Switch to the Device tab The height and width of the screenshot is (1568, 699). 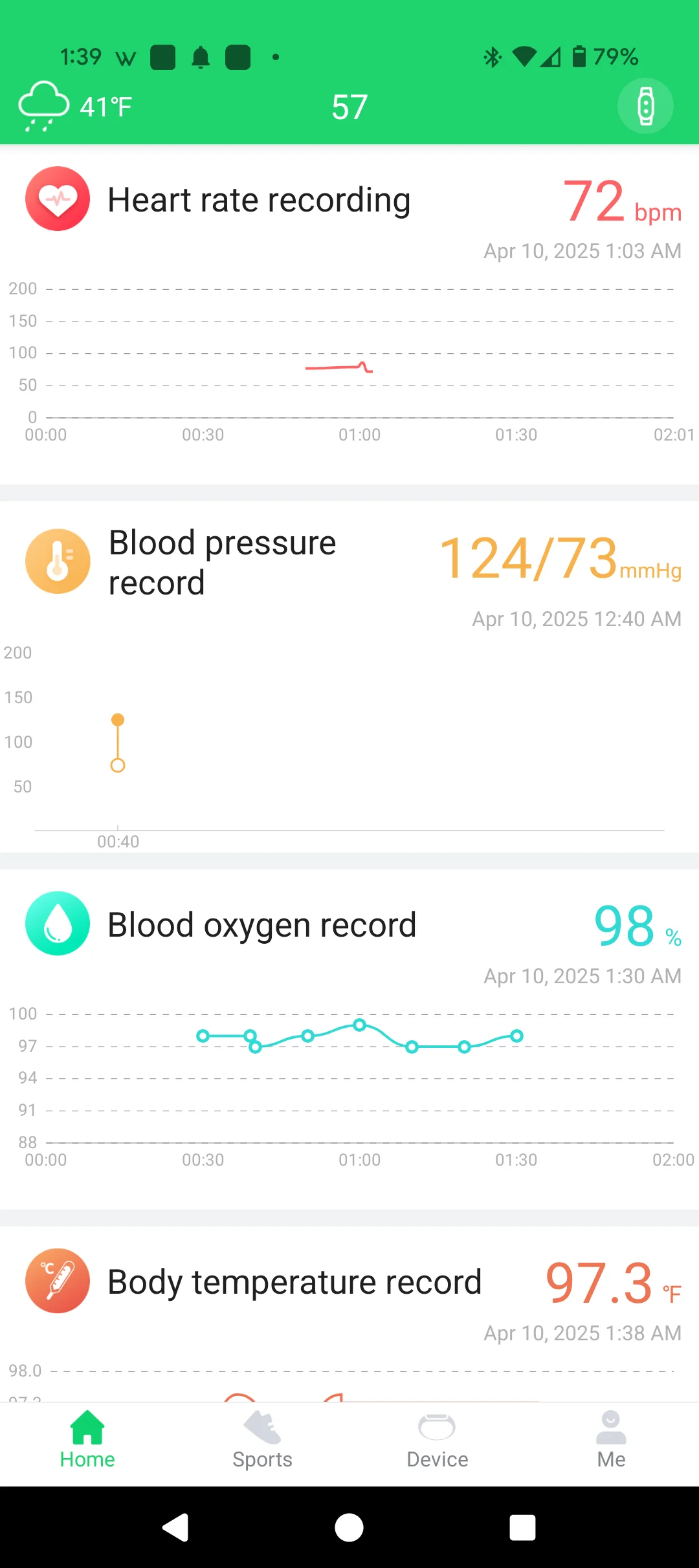[x=437, y=1440]
